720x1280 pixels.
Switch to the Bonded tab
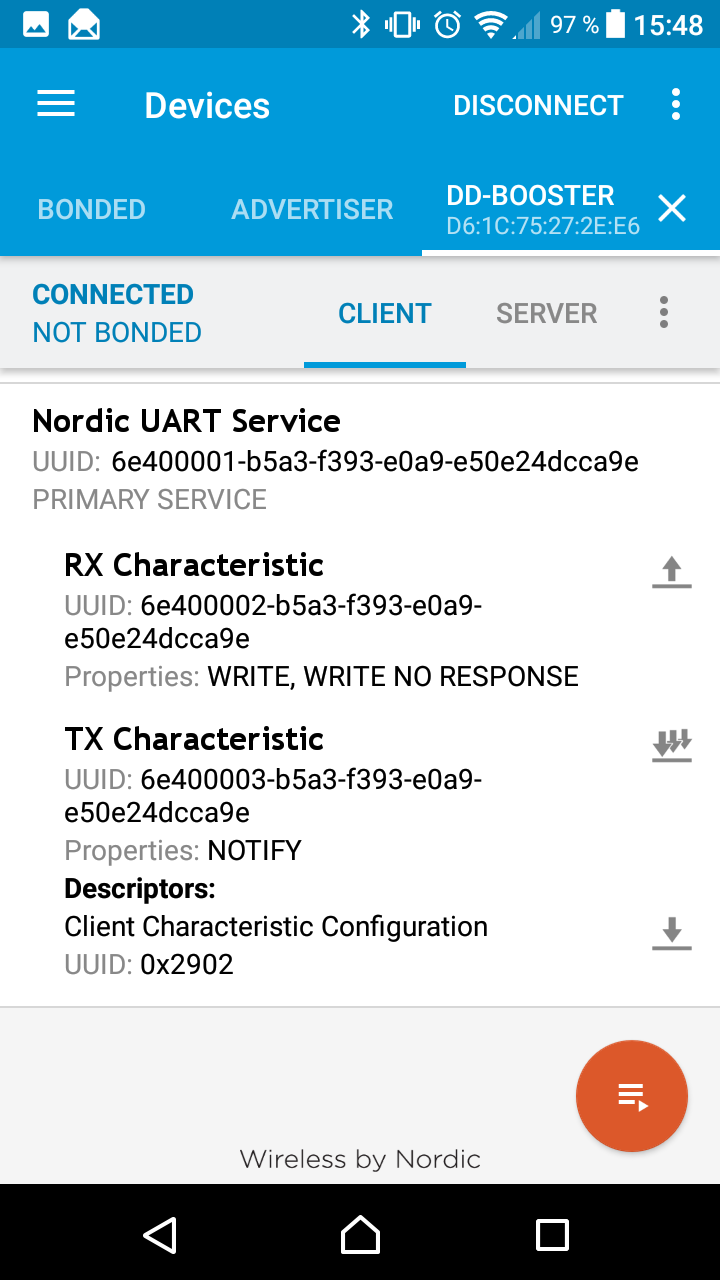(x=92, y=210)
